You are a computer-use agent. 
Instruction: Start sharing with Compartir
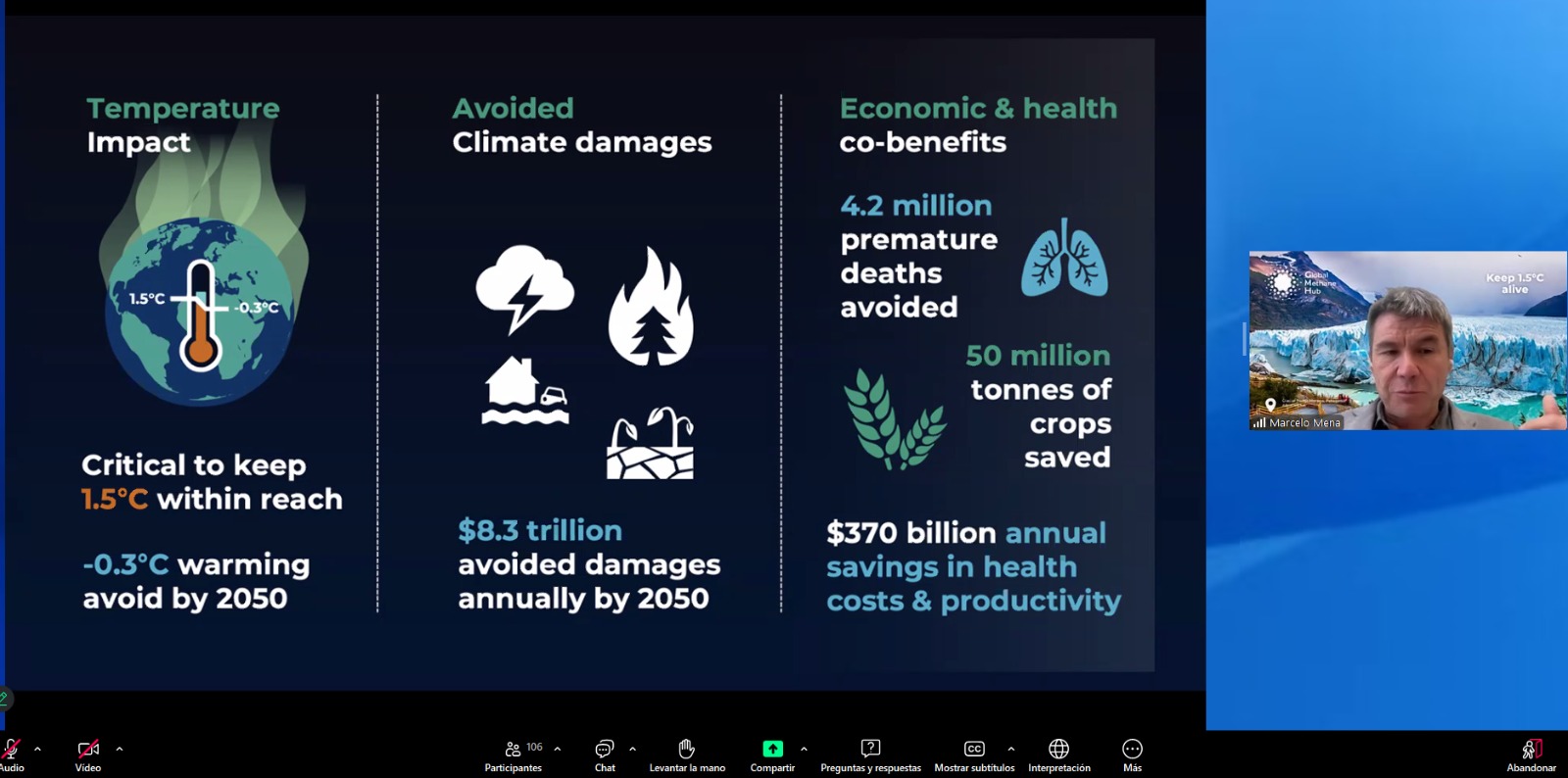(x=773, y=754)
